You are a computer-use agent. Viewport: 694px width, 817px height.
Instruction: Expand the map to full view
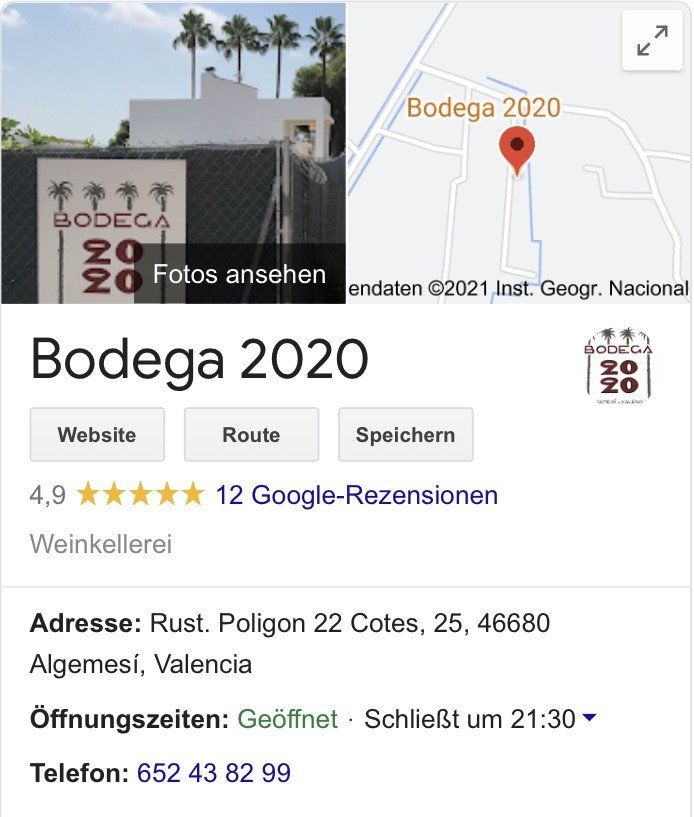(652, 41)
